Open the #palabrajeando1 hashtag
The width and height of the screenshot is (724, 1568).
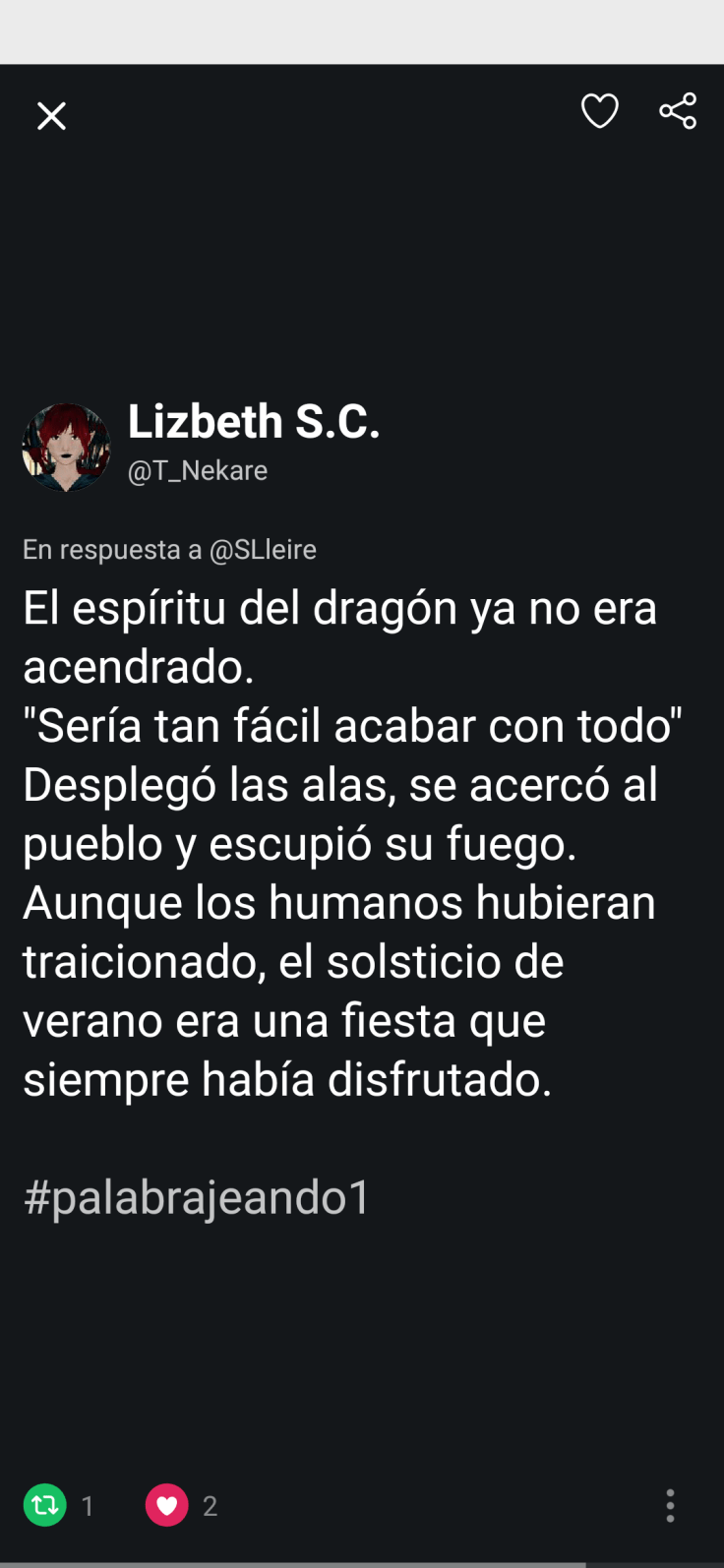(197, 1197)
